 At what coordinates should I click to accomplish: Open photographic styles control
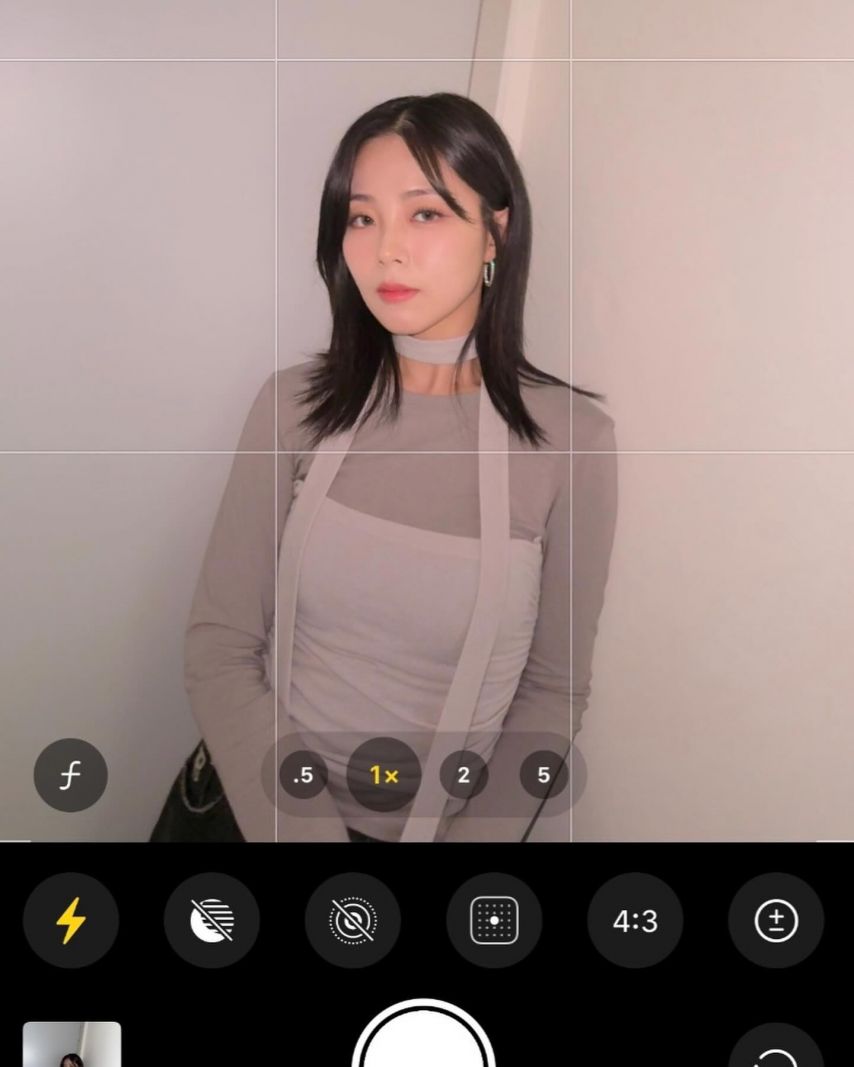pyautogui.click(x=494, y=920)
